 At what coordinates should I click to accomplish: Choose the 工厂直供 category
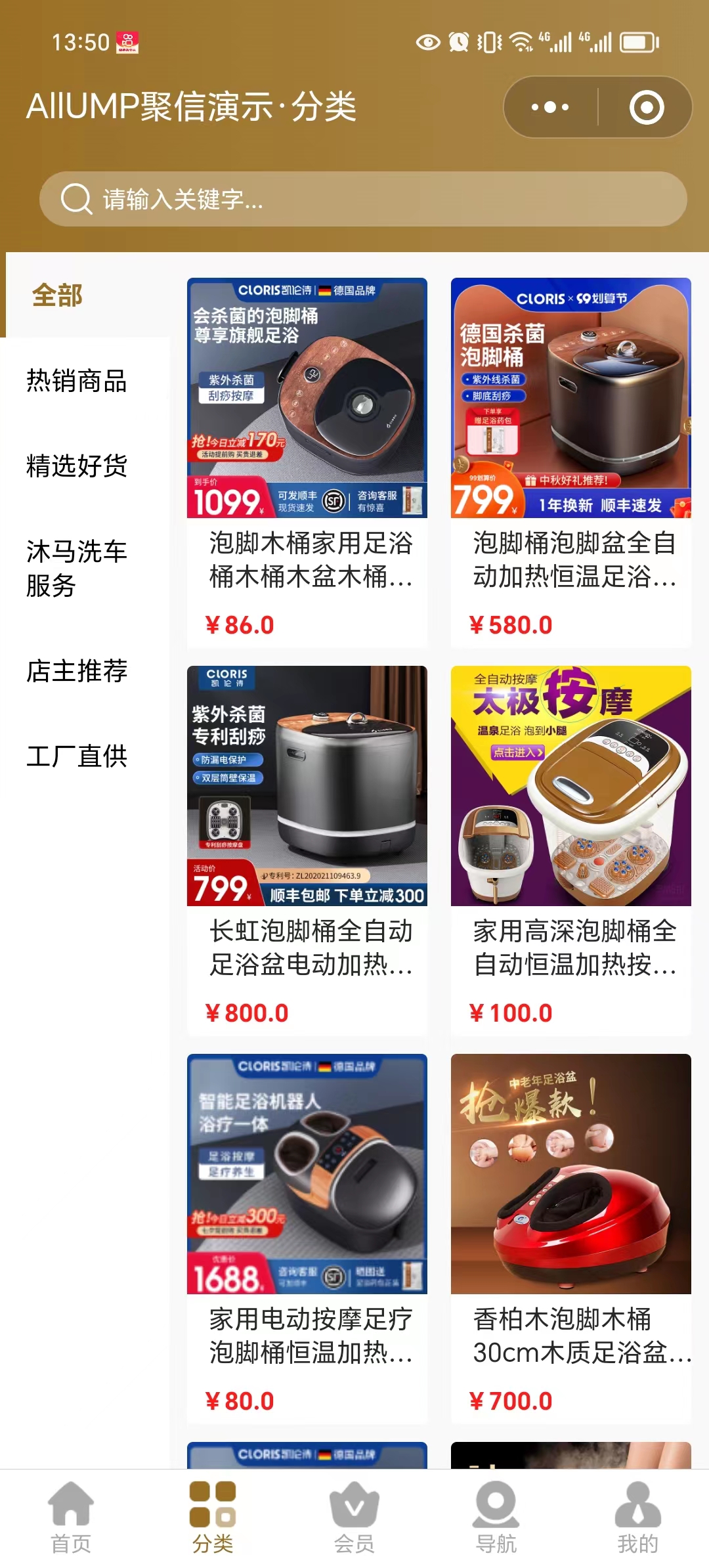pyautogui.click(x=77, y=756)
